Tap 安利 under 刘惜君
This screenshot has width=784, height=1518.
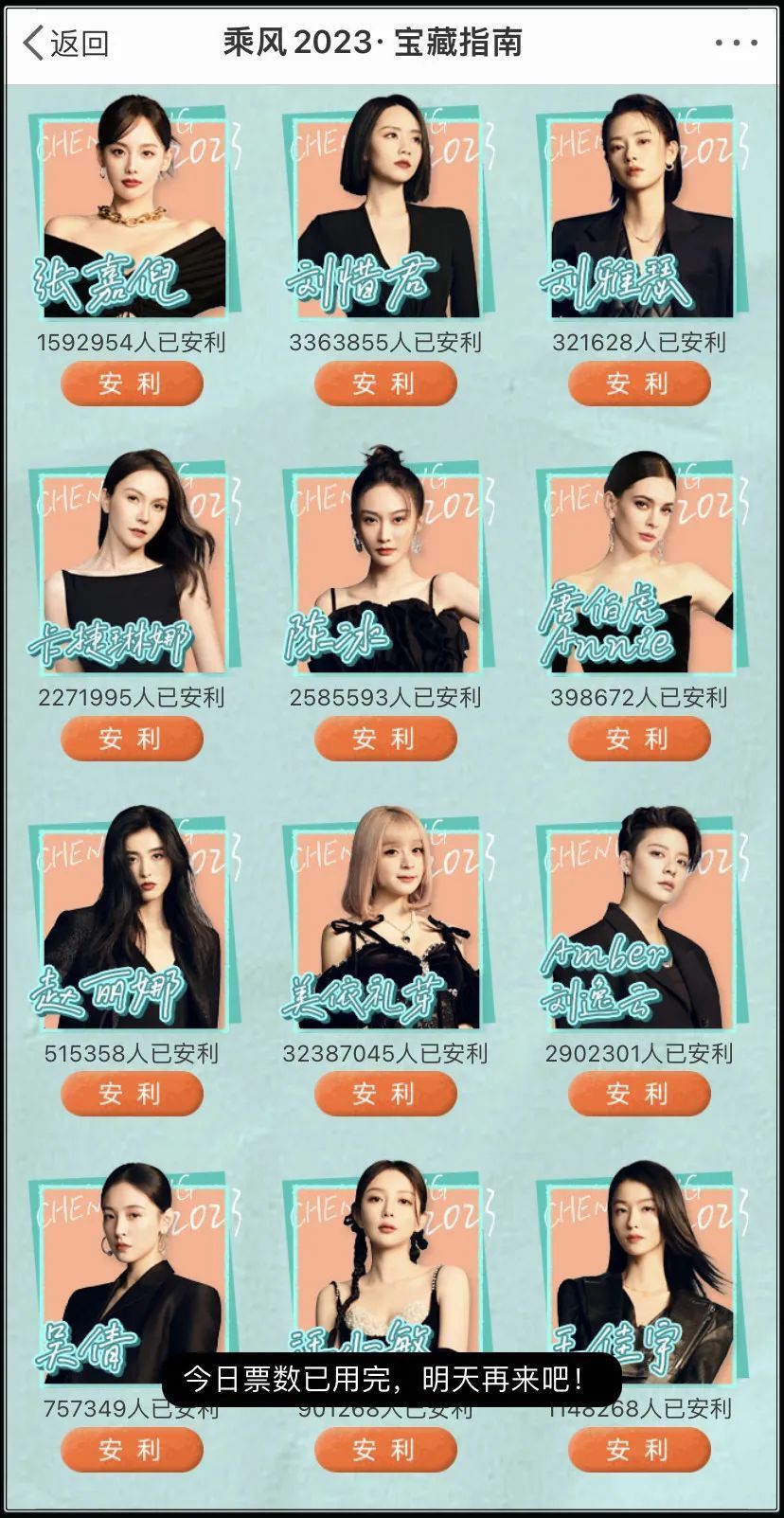coord(385,384)
